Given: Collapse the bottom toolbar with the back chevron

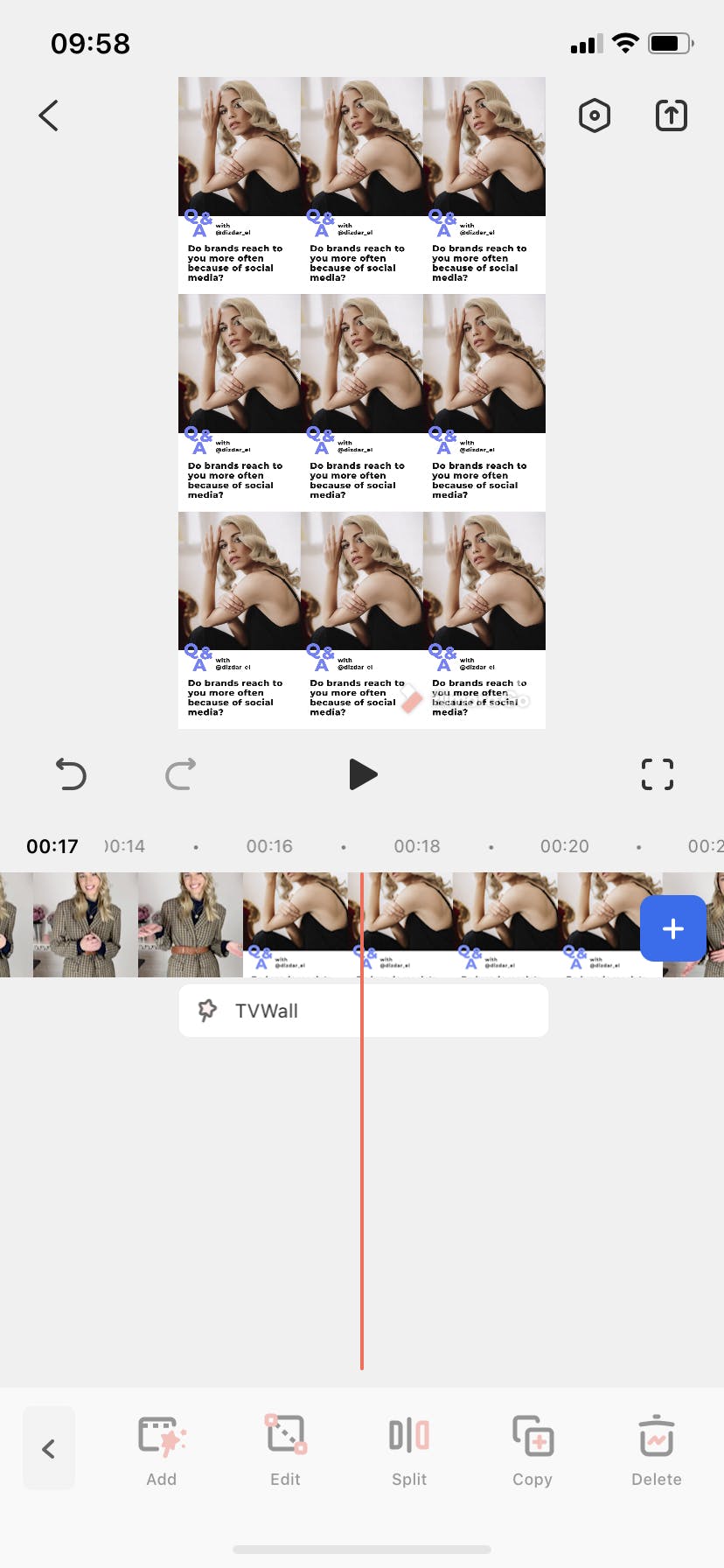Looking at the screenshot, I should tap(49, 1449).
